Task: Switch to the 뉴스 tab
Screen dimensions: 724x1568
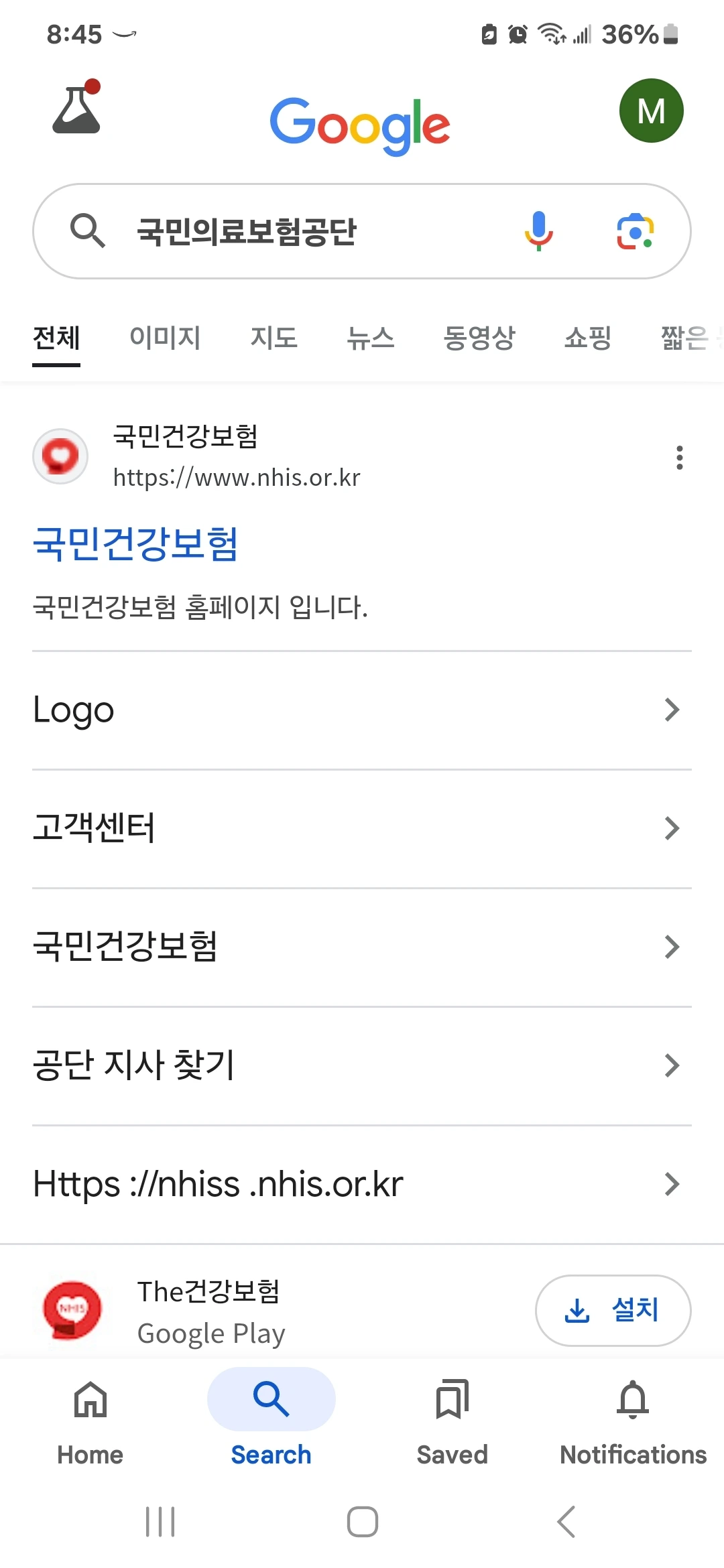Action: tap(370, 338)
